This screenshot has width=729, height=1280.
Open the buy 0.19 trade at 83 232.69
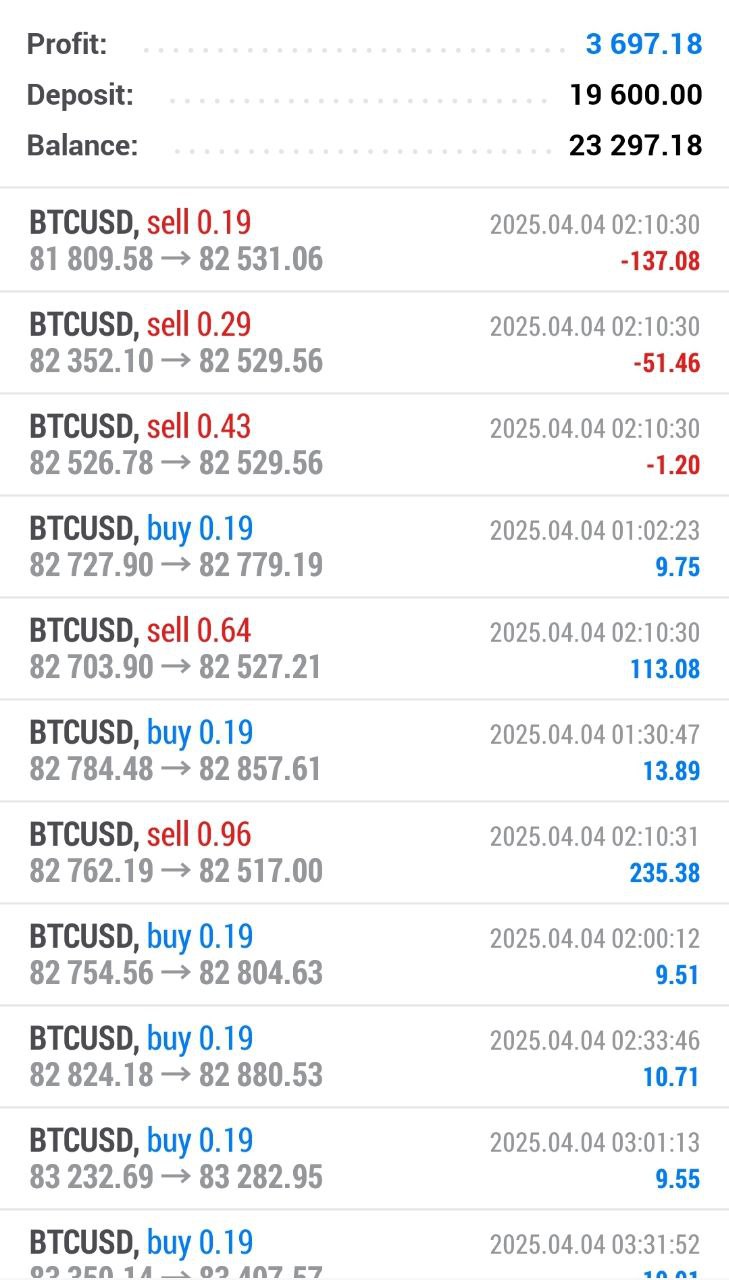364,1159
